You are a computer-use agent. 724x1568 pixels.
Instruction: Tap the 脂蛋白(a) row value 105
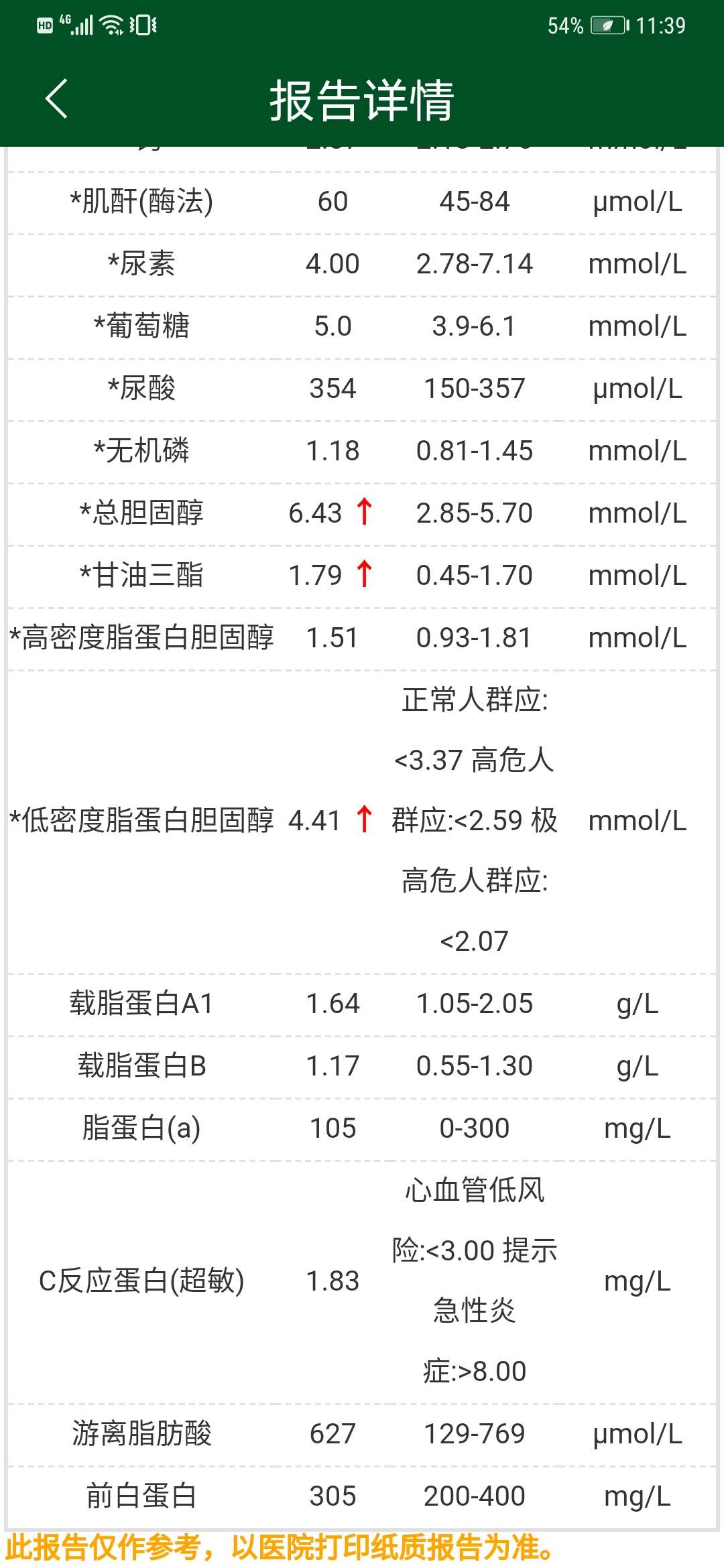333,1129
